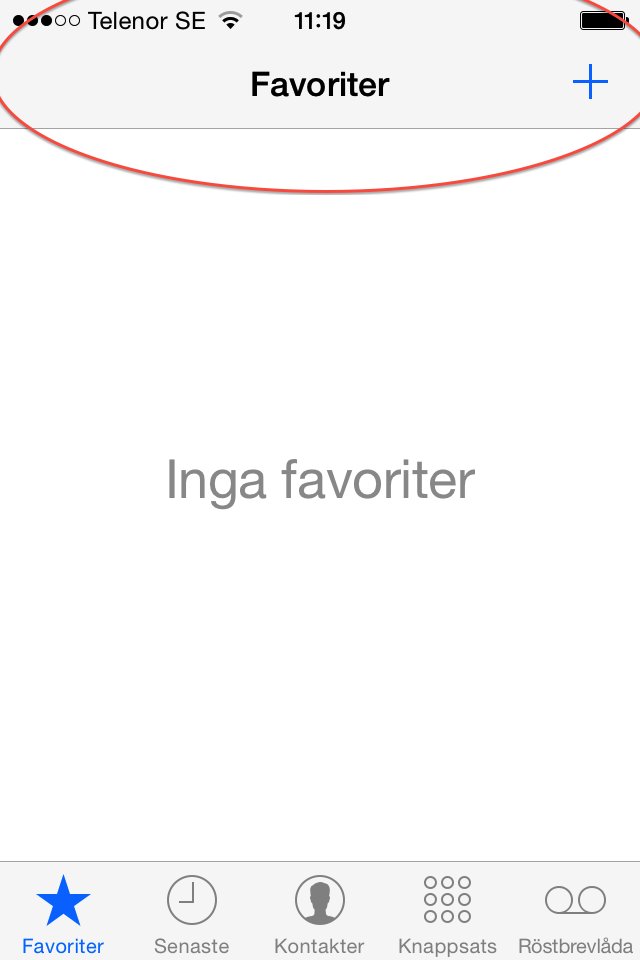The width and height of the screenshot is (640, 960).
Task: Switch to the Senaste tab
Action: [x=191, y=913]
